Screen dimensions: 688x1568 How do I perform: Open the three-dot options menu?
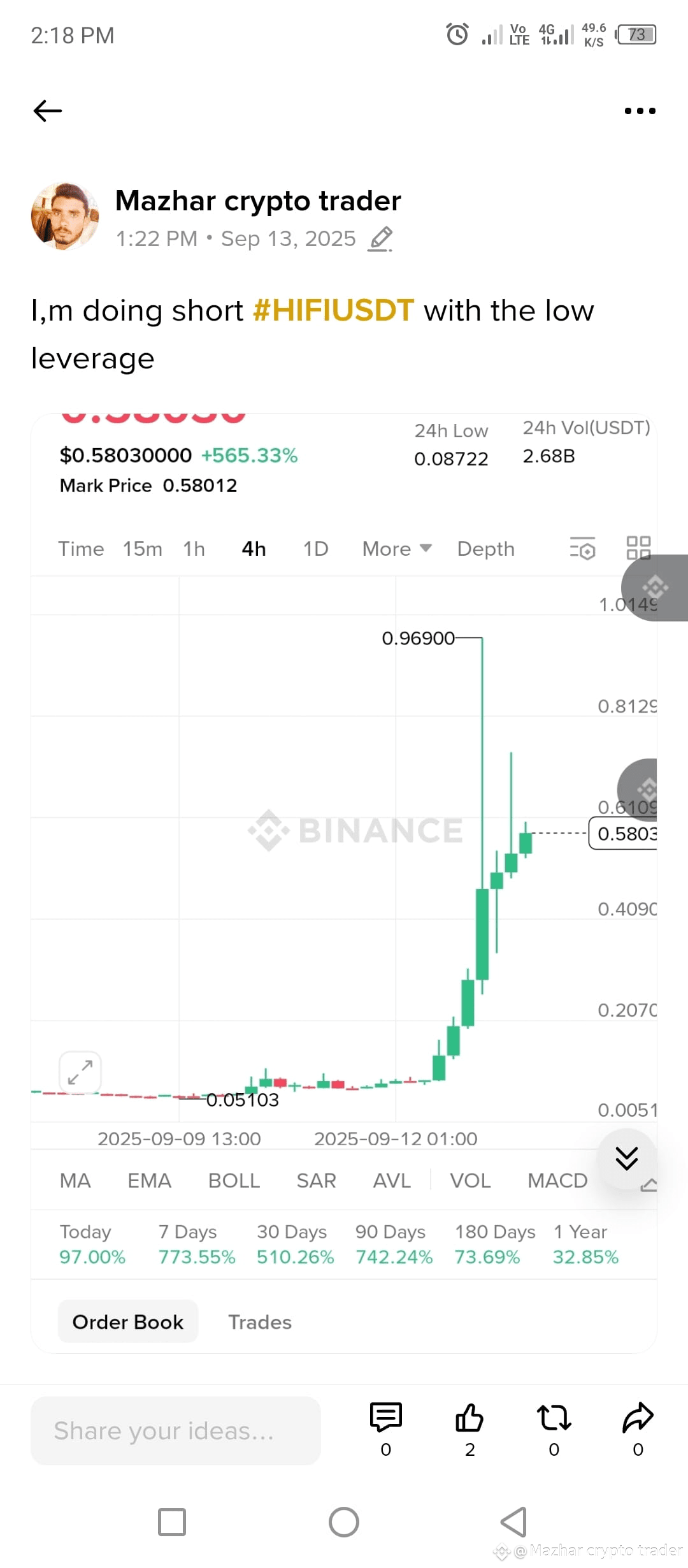[639, 110]
